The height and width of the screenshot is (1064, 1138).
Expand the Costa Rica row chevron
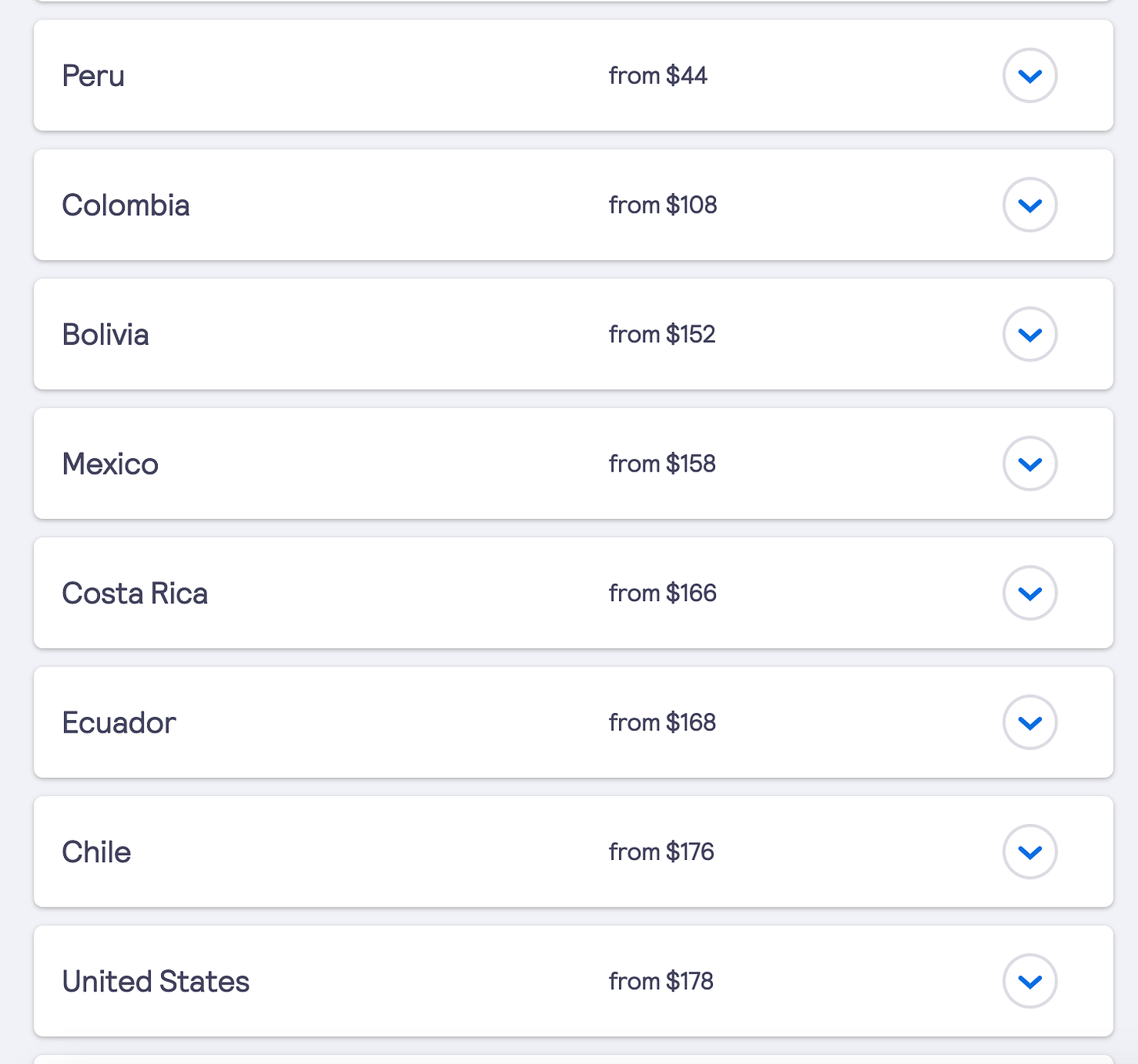pos(1030,593)
